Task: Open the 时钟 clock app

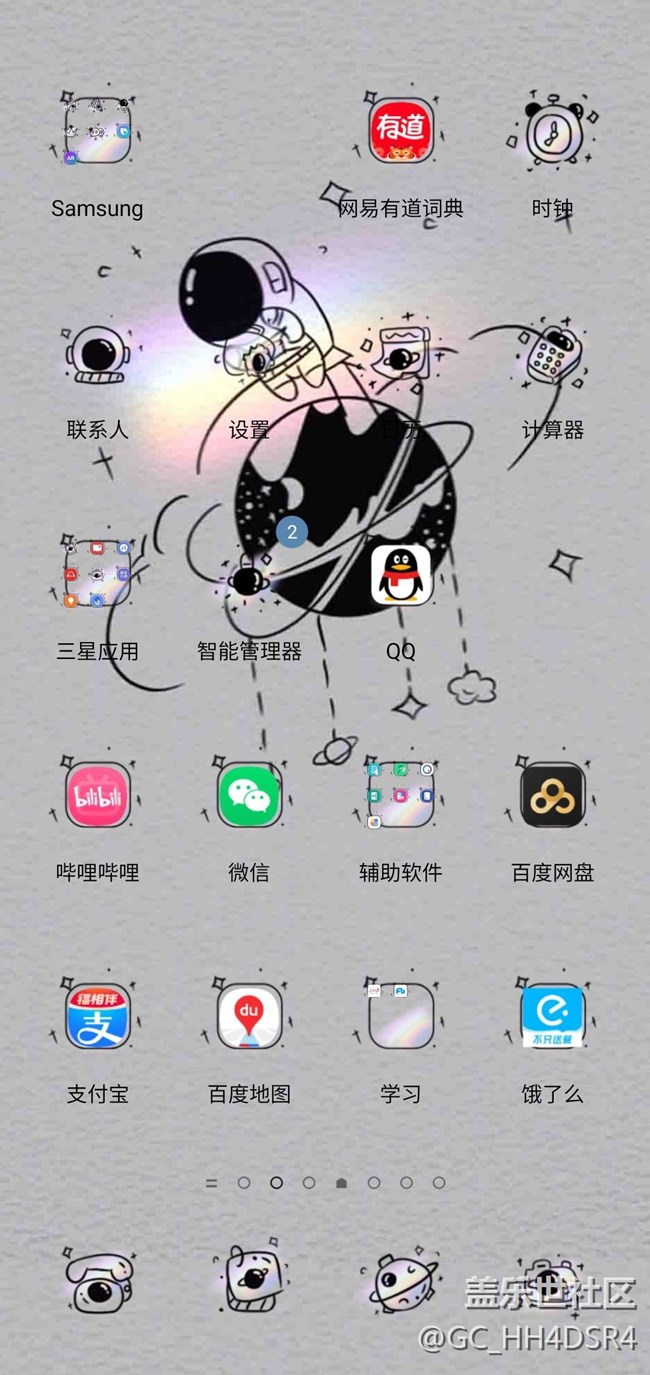Action: point(552,131)
